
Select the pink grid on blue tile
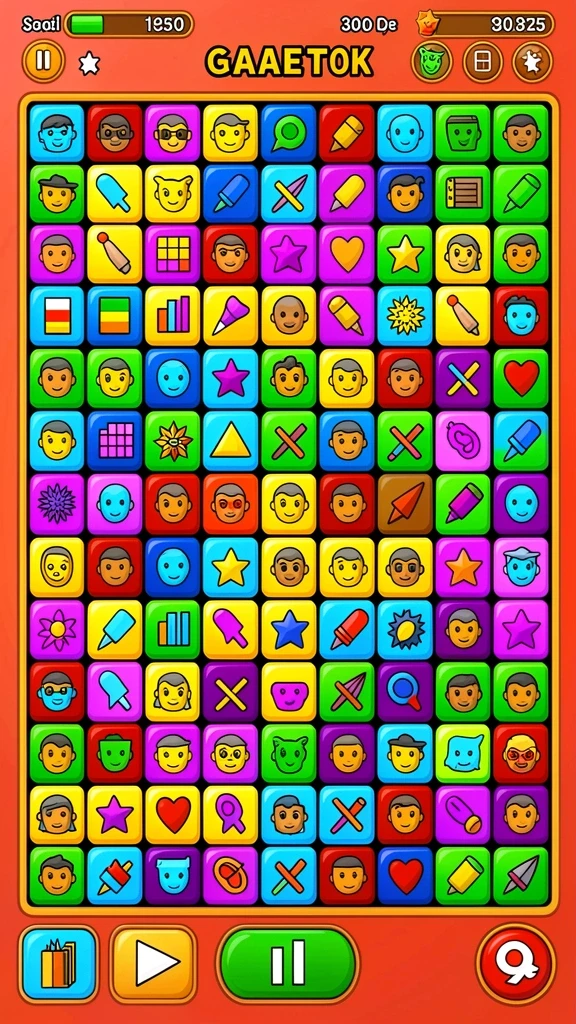click(x=115, y=442)
